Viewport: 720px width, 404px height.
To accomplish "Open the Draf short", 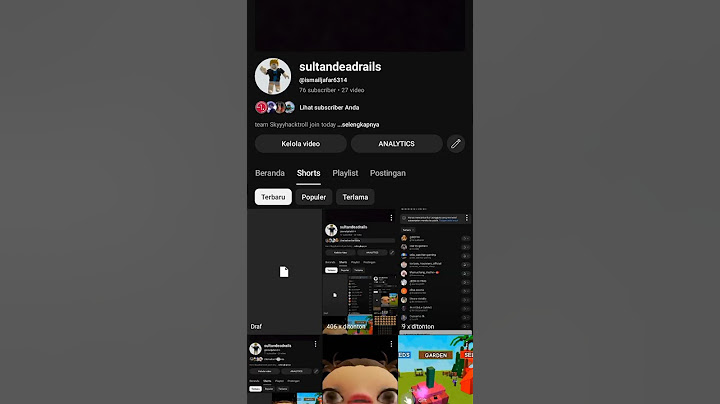I will pos(284,271).
